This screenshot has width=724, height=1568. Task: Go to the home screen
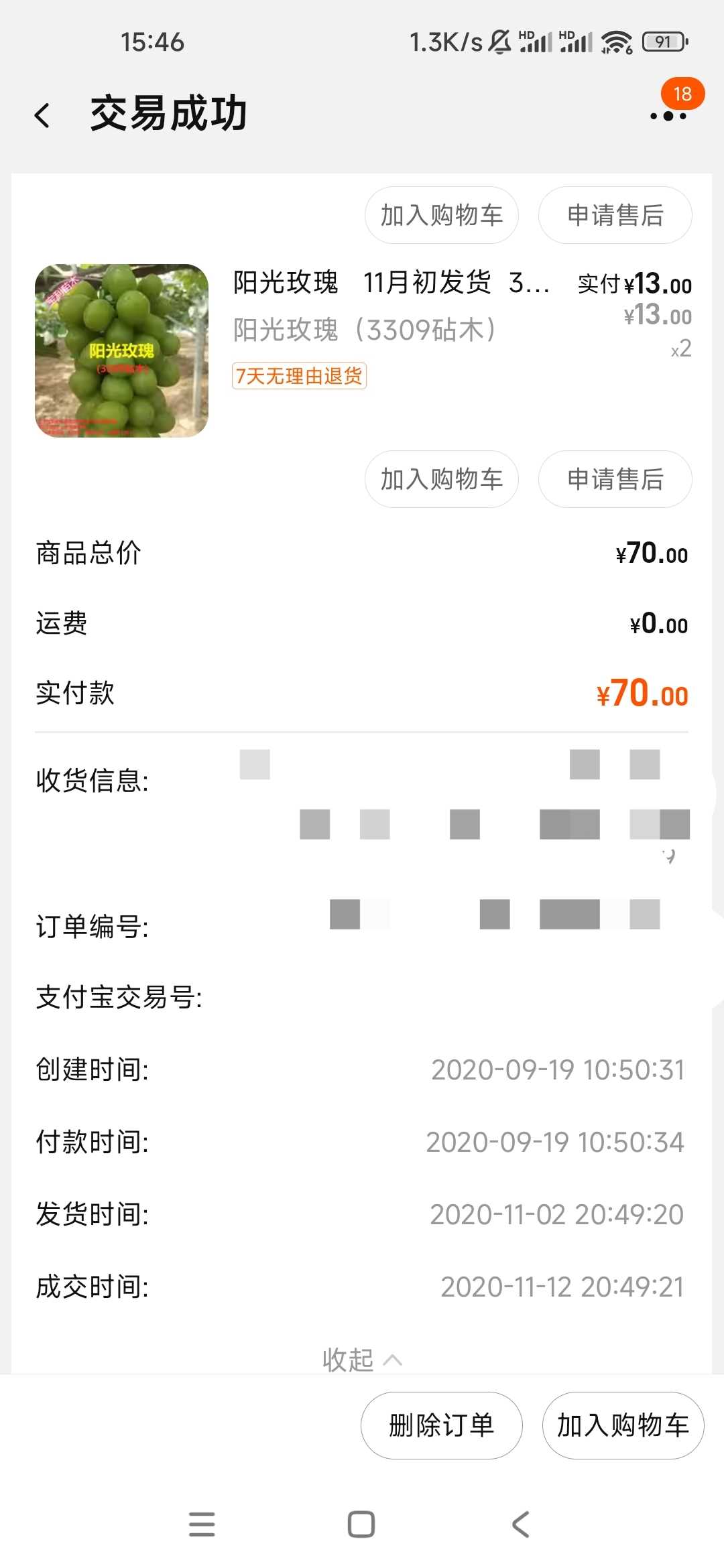tap(361, 1524)
